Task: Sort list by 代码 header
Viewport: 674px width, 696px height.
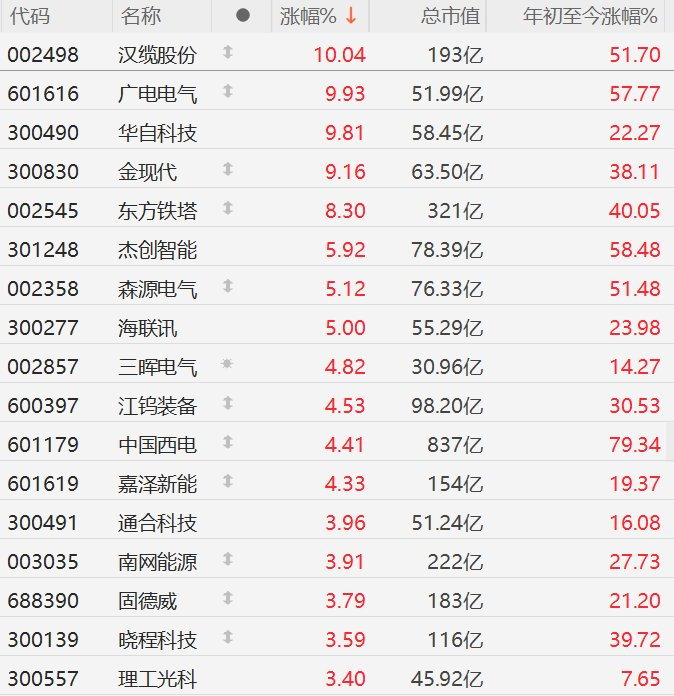Action: point(29,16)
